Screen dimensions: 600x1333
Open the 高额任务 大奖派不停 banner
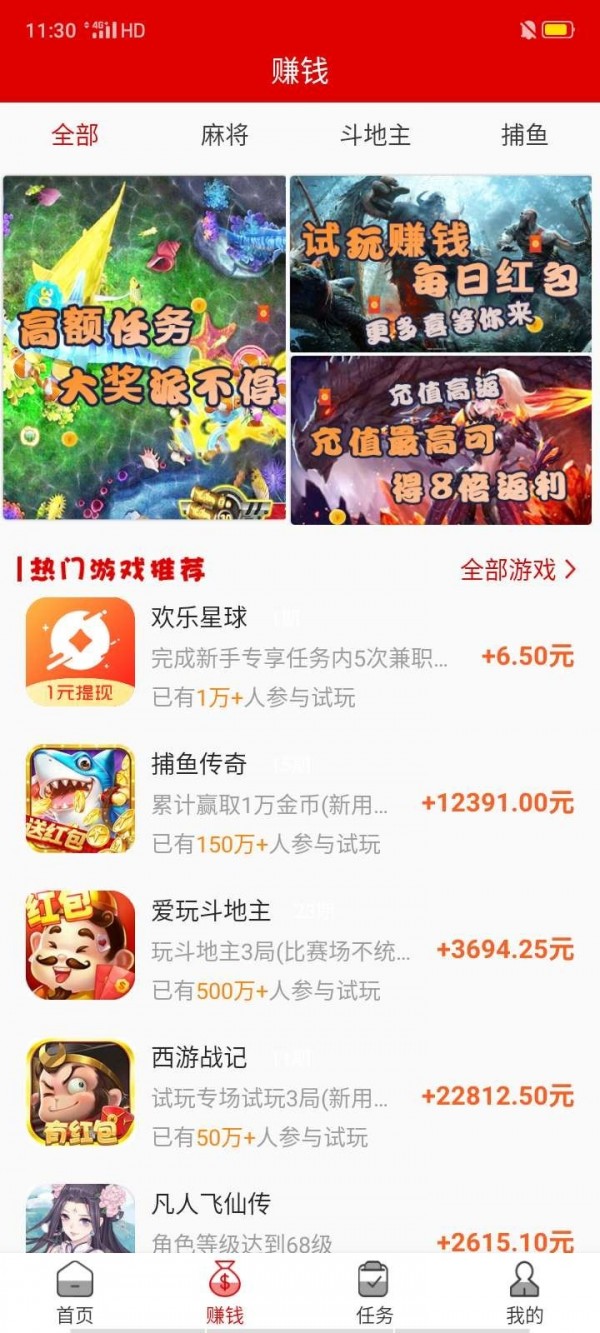pos(145,348)
